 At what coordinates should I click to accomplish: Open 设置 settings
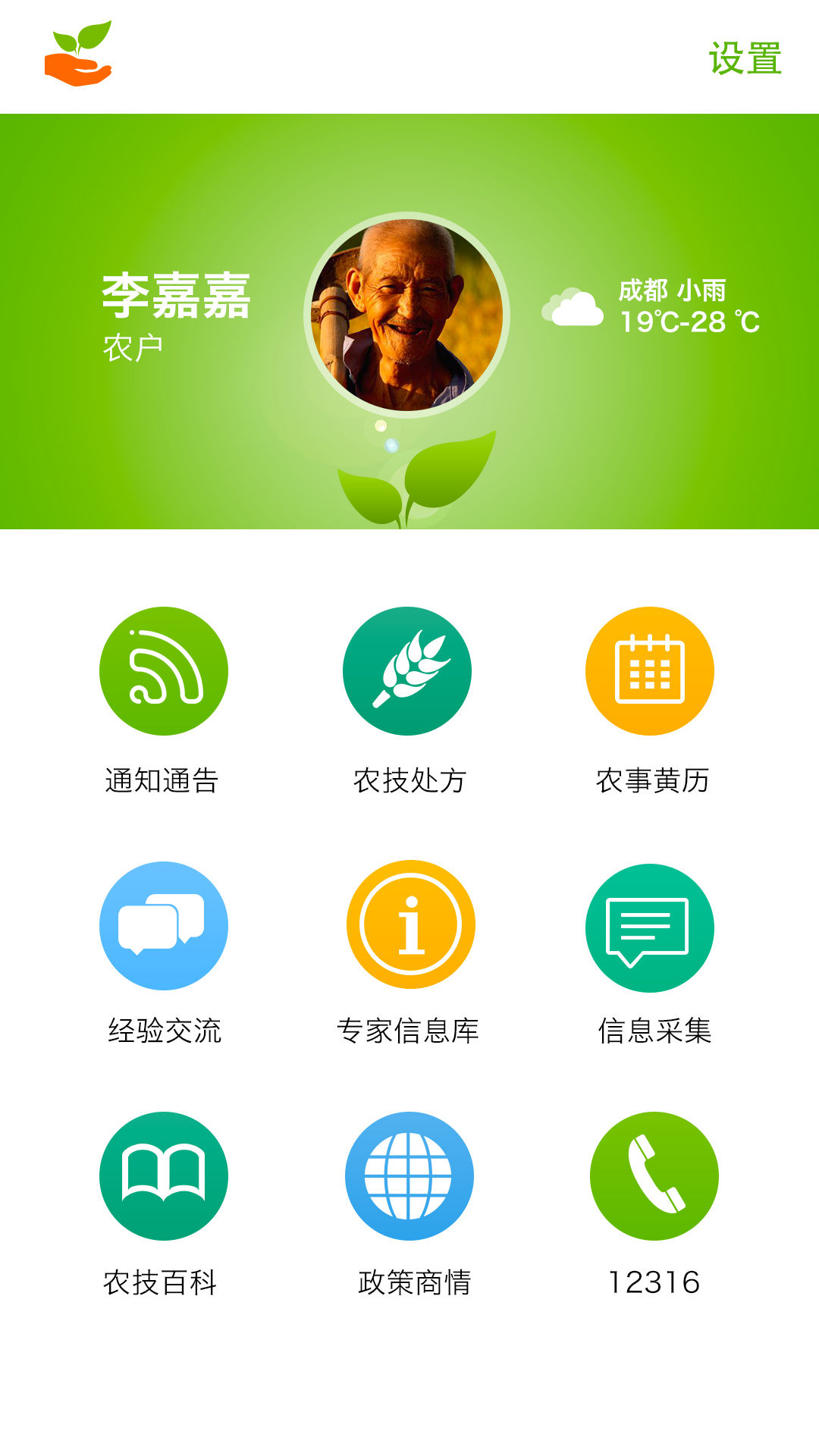745,58
